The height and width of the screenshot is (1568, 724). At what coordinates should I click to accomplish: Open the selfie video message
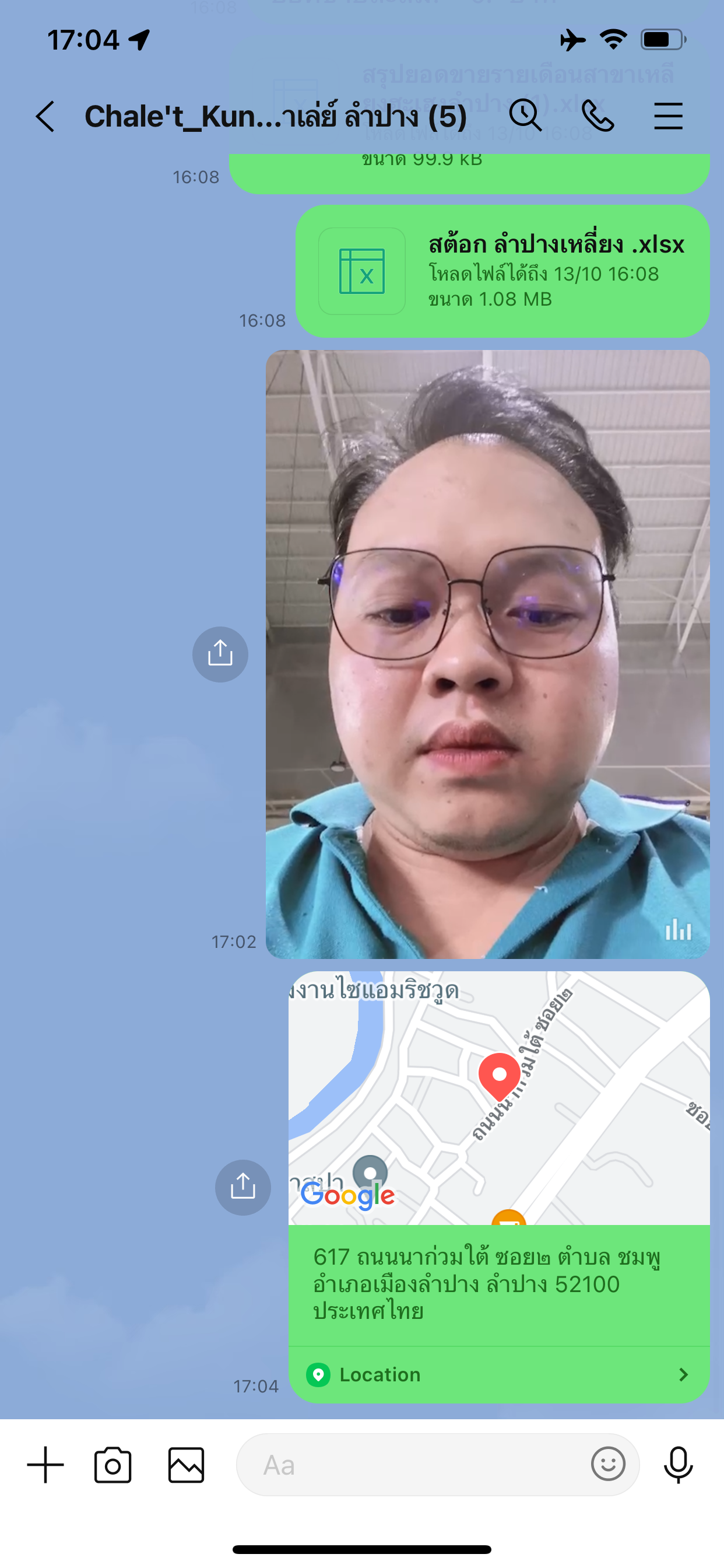click(x=487, y=654)
